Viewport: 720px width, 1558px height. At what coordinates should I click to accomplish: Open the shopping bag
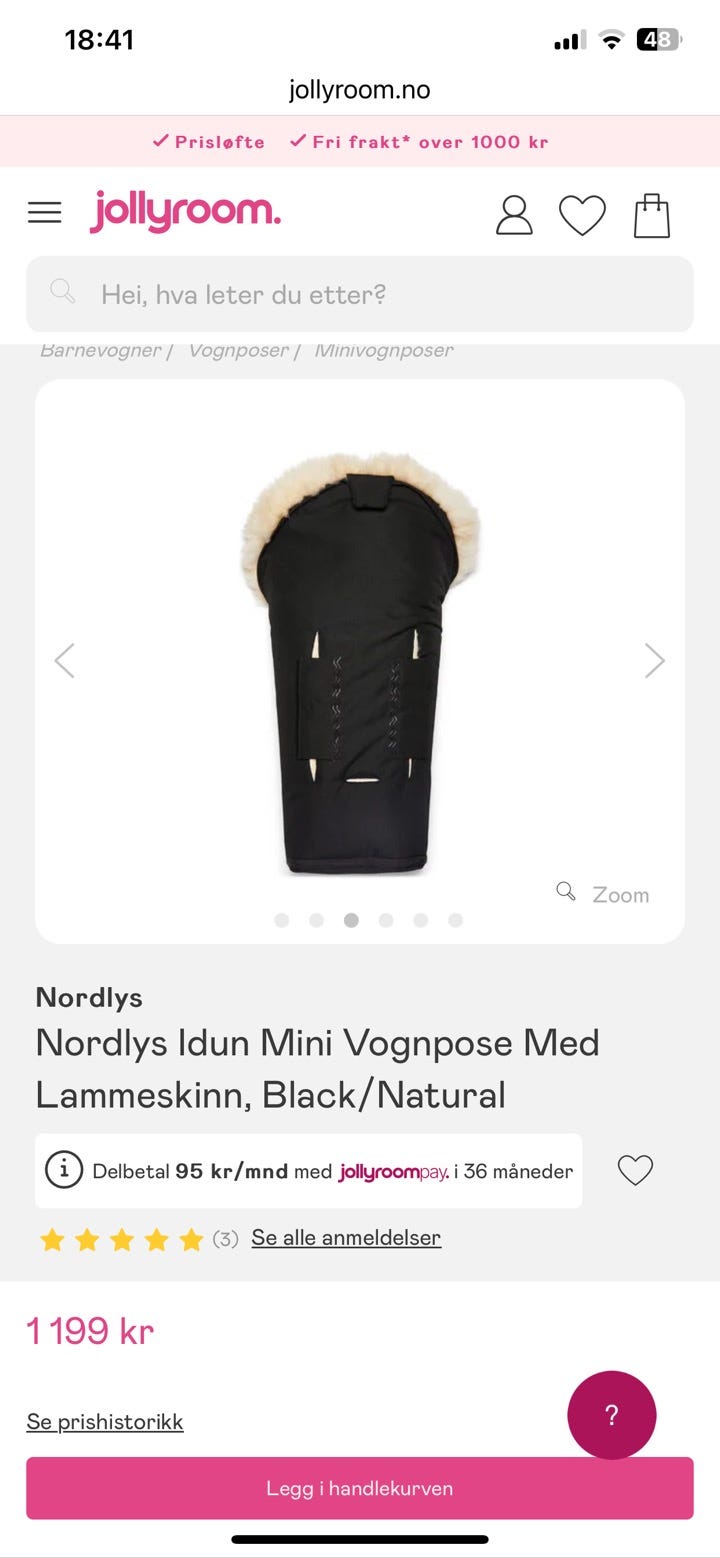[652, 215]
